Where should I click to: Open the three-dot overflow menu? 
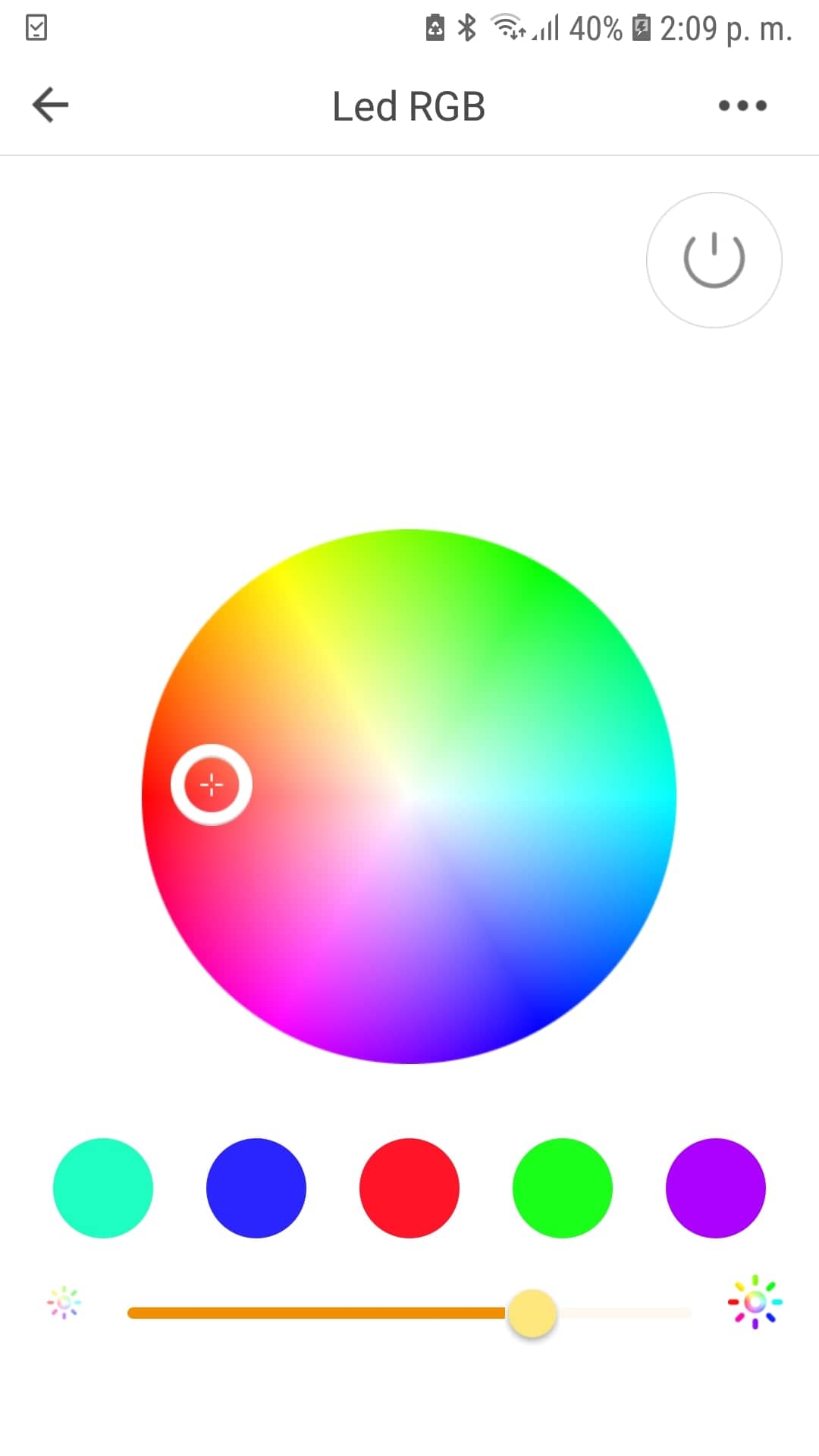pos(742,105)
